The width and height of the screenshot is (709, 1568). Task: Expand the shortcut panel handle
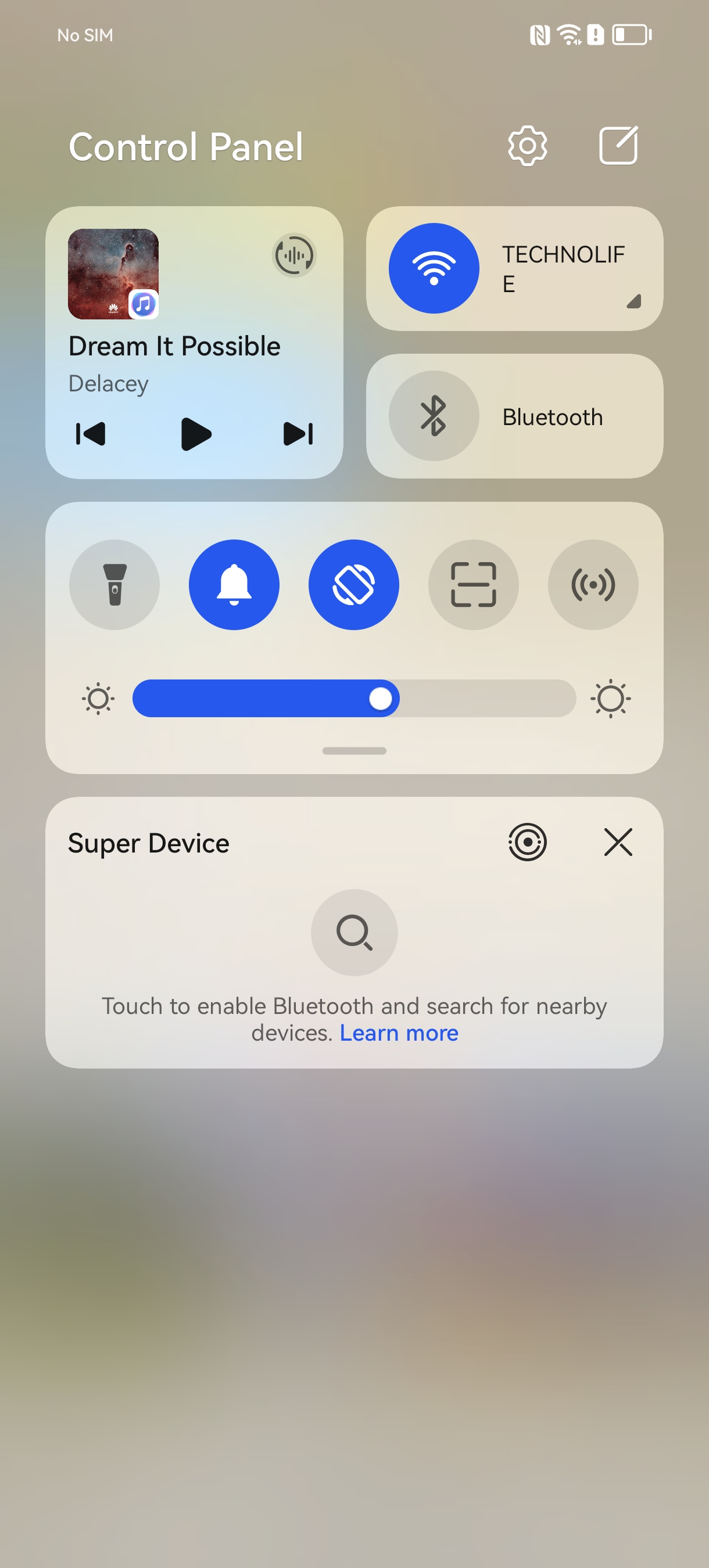click(354, 750)
